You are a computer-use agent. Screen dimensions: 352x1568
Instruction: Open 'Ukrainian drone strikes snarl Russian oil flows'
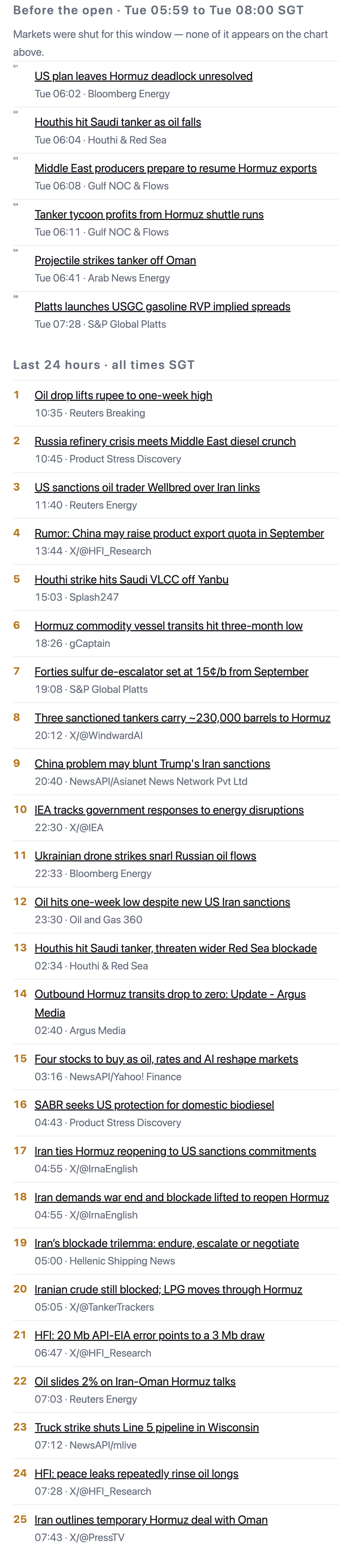[x=146, y=856]
